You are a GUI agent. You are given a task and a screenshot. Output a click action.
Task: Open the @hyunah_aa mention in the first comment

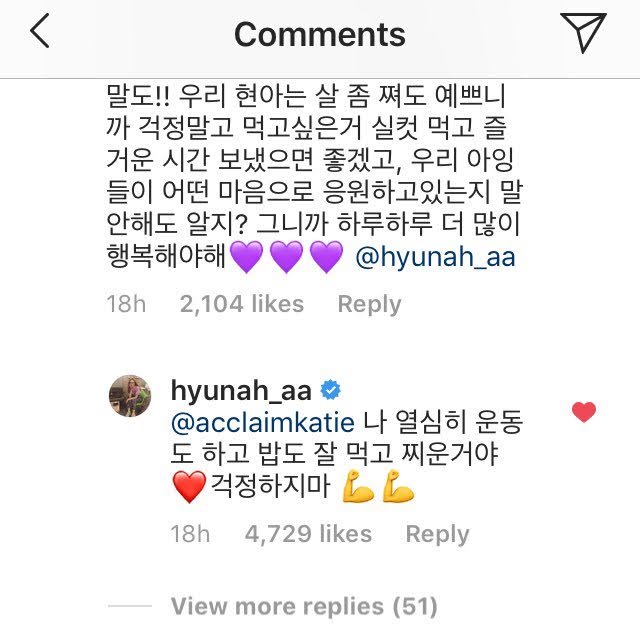(438, 258)
